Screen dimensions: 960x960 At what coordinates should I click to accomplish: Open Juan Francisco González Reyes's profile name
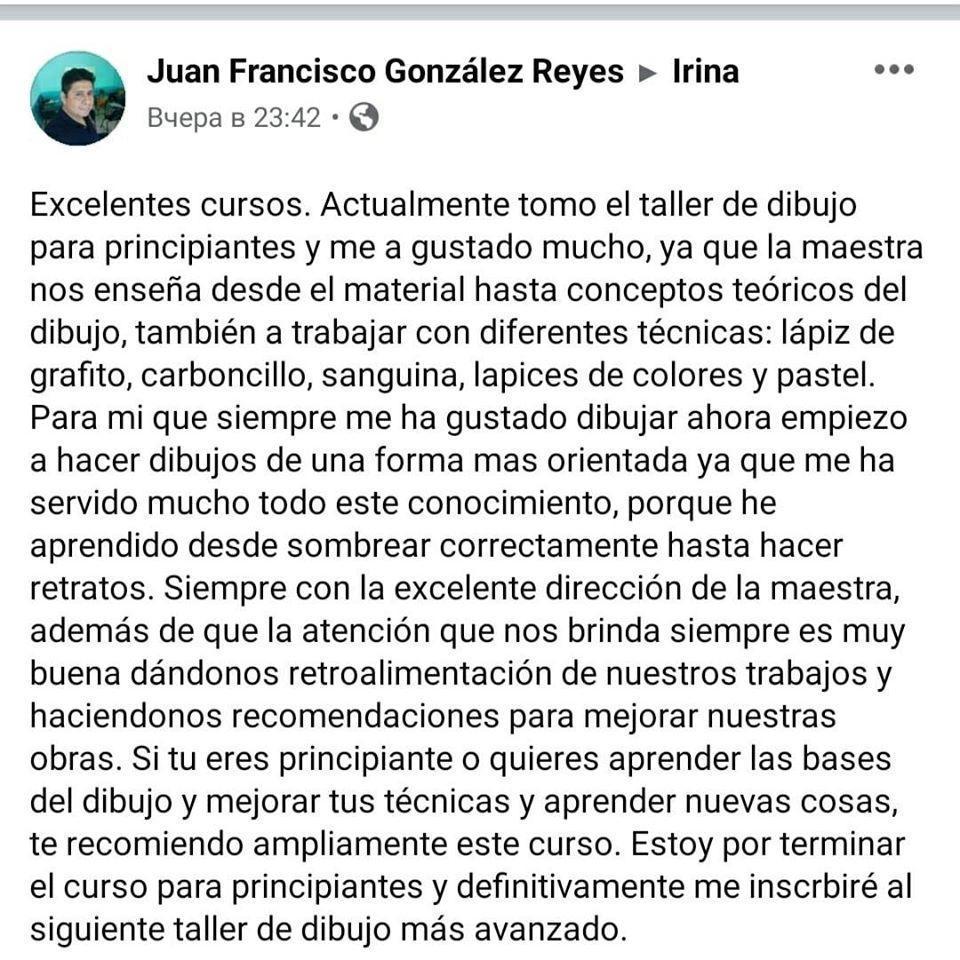coord(385,71)
